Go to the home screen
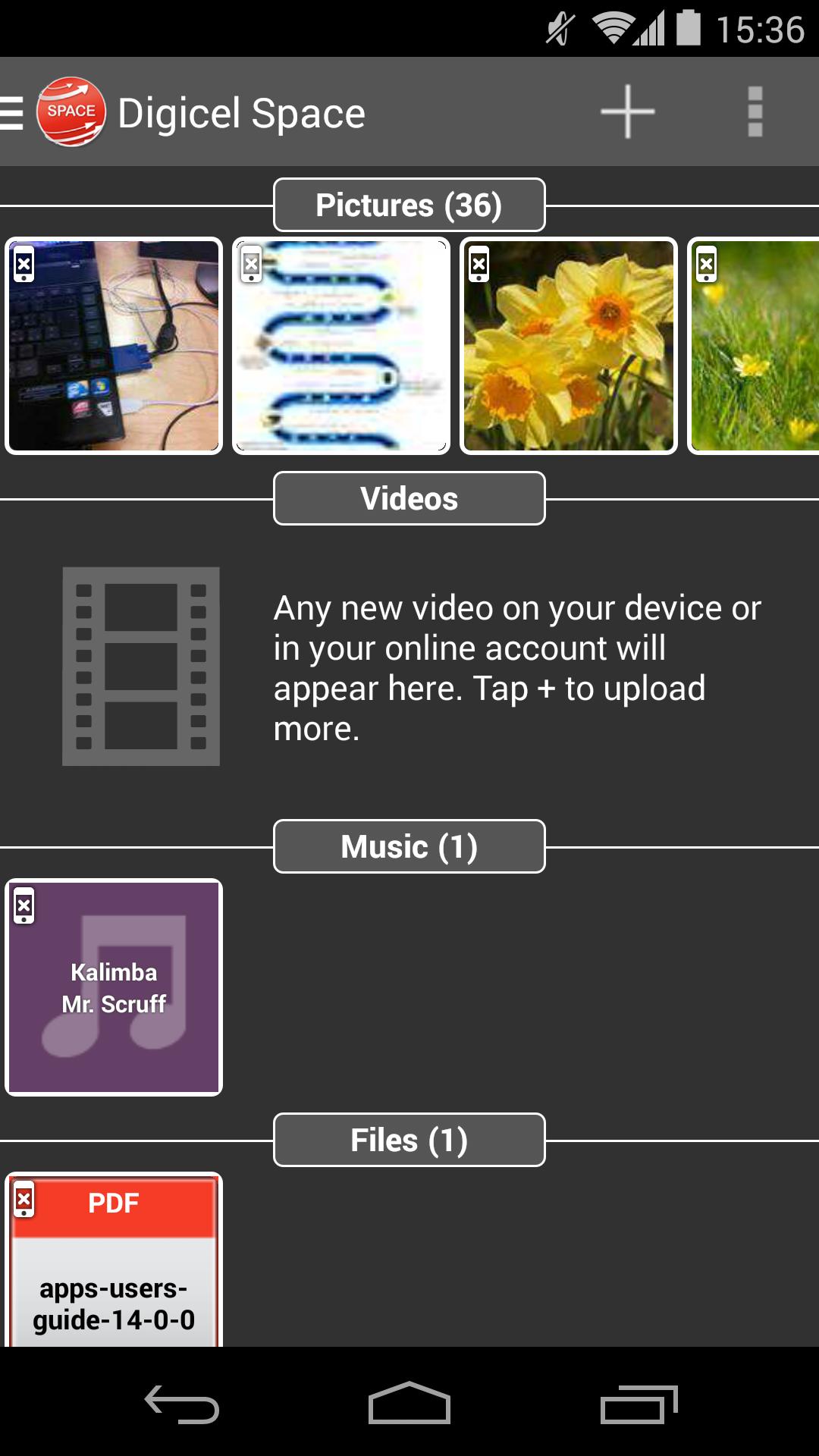The height and width of the screenshot is (1456, 819). point(409,1404)
